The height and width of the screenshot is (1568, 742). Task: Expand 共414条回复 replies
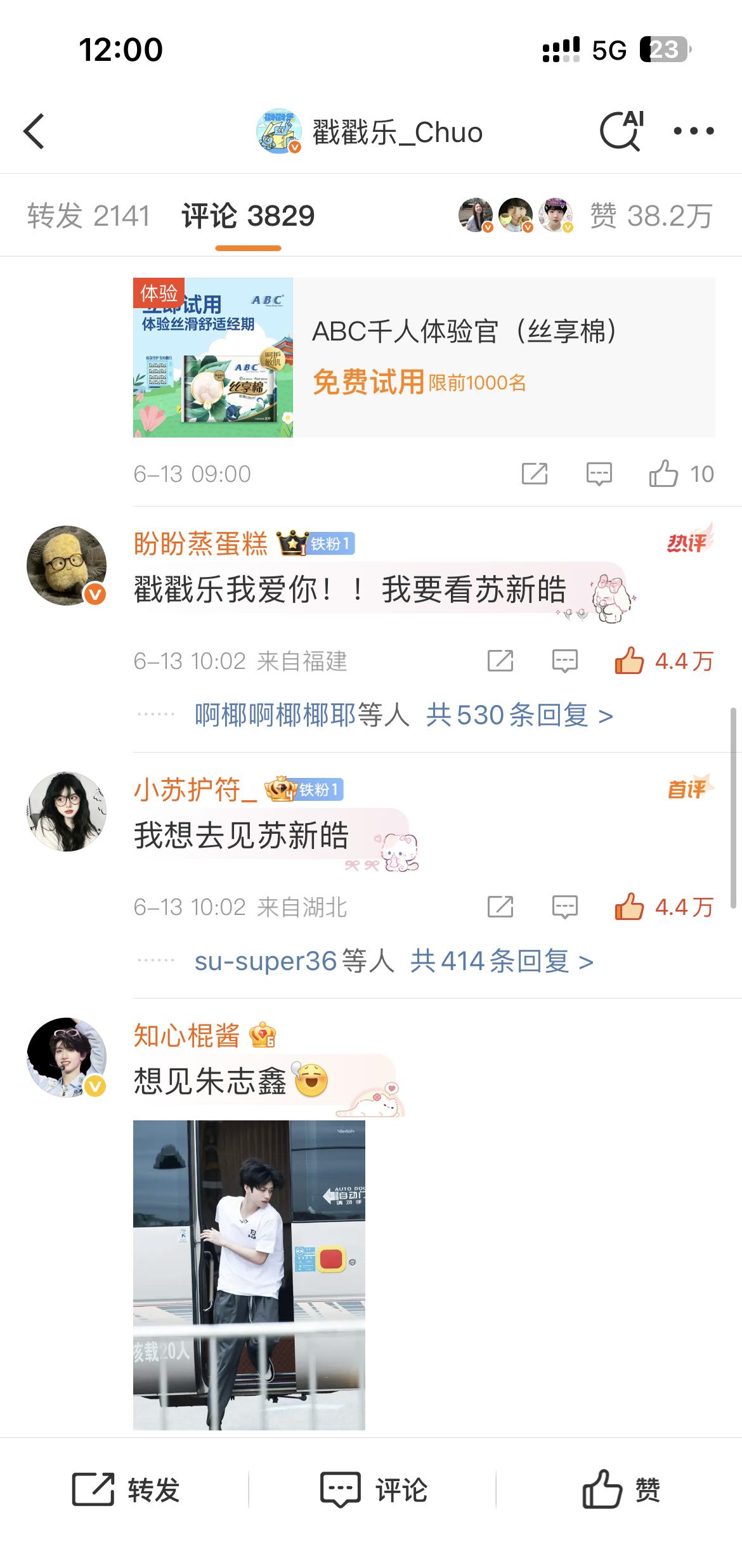(501, 962)
